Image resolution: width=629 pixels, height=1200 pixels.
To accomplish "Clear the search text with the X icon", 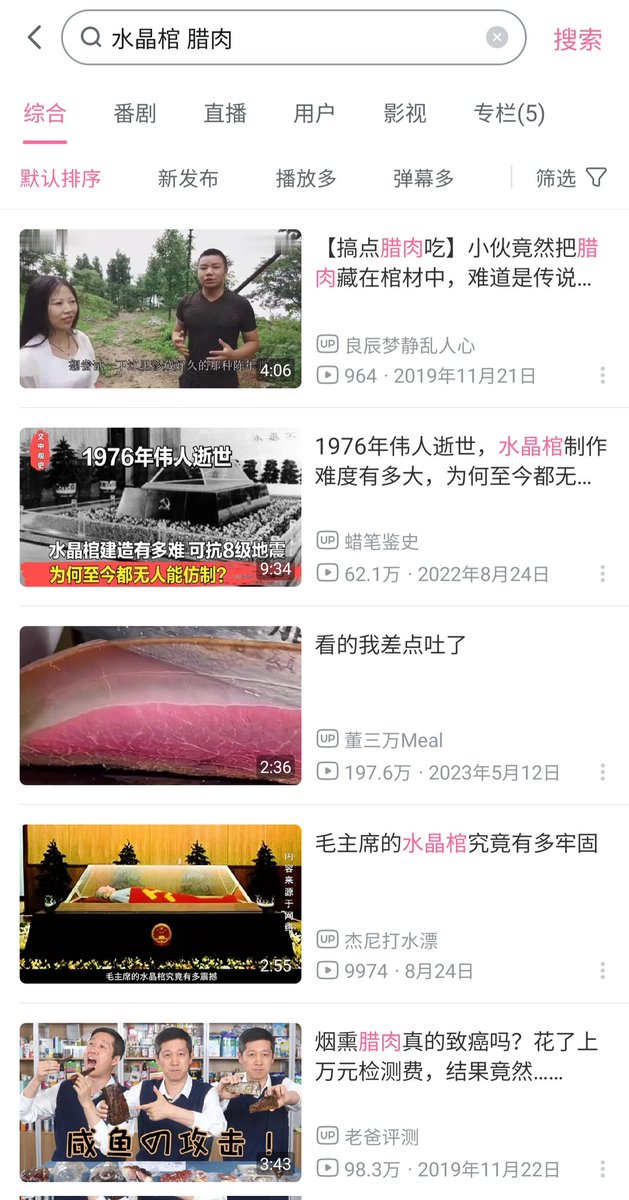I will (497, 38).
